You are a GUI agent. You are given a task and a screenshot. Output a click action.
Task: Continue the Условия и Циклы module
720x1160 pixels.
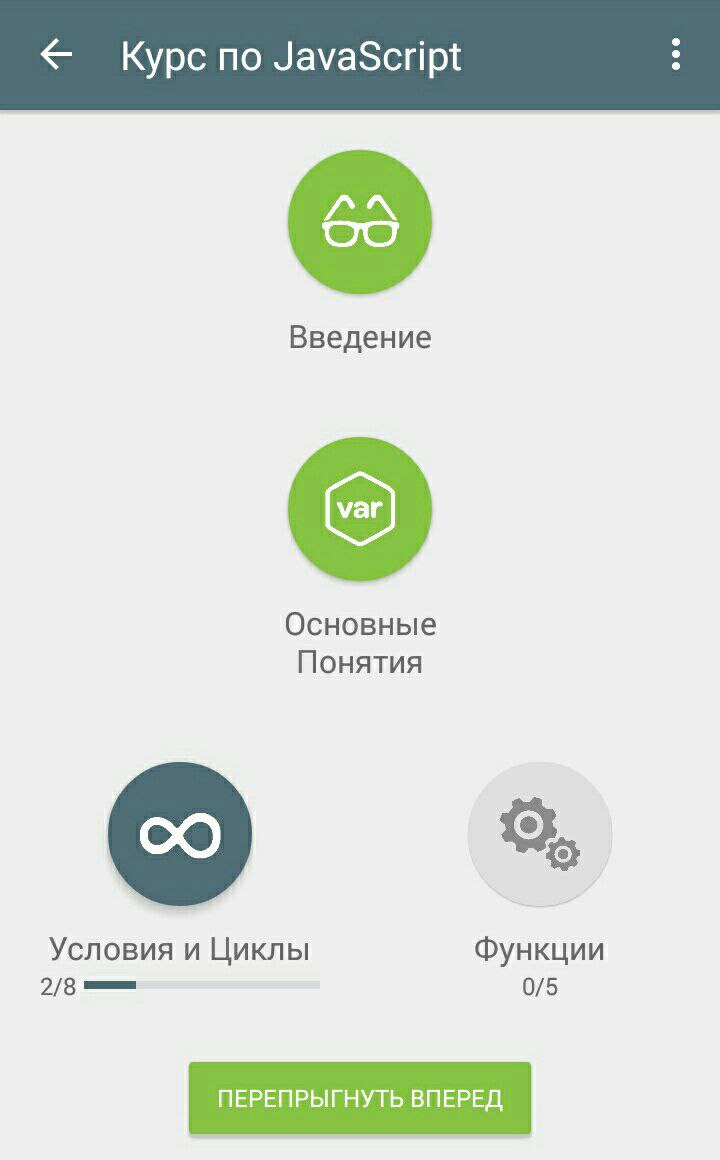pos(180,834)
